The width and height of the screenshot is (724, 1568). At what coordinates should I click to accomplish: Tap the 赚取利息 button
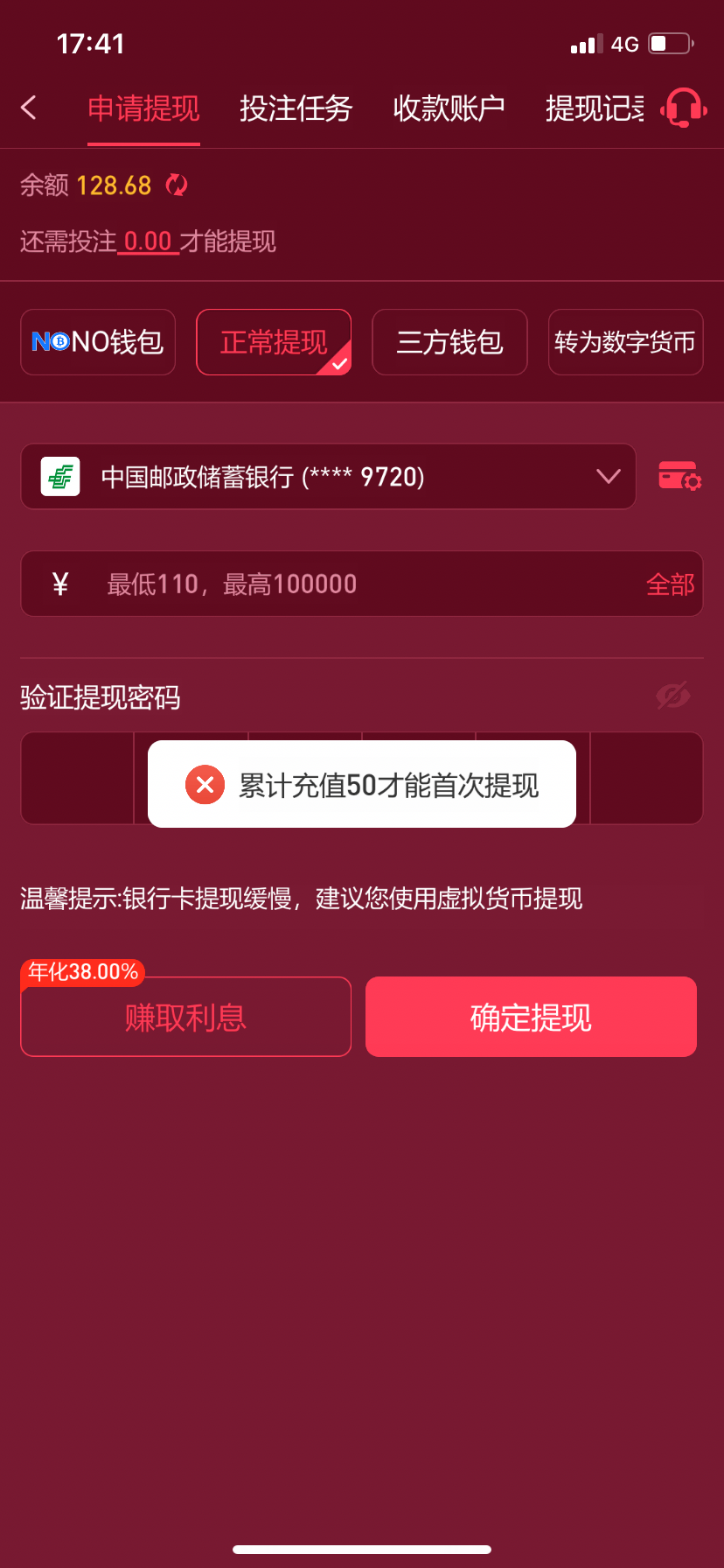pos(185,1017)
